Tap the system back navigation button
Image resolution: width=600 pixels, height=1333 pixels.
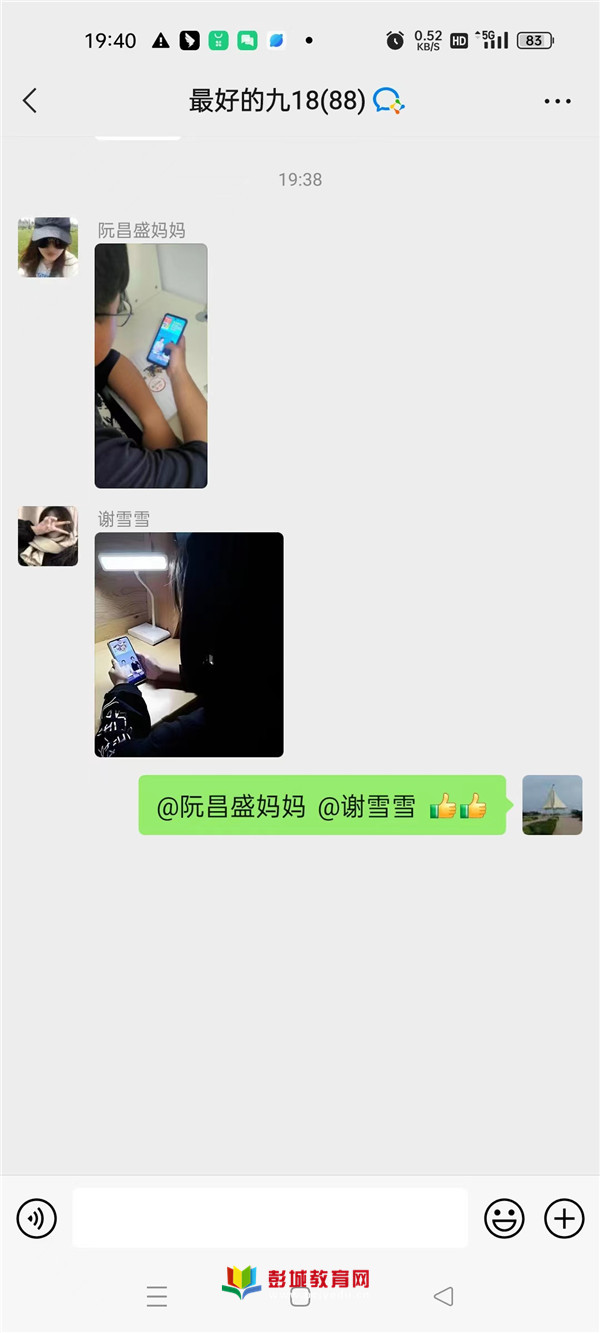[443, 1297]
